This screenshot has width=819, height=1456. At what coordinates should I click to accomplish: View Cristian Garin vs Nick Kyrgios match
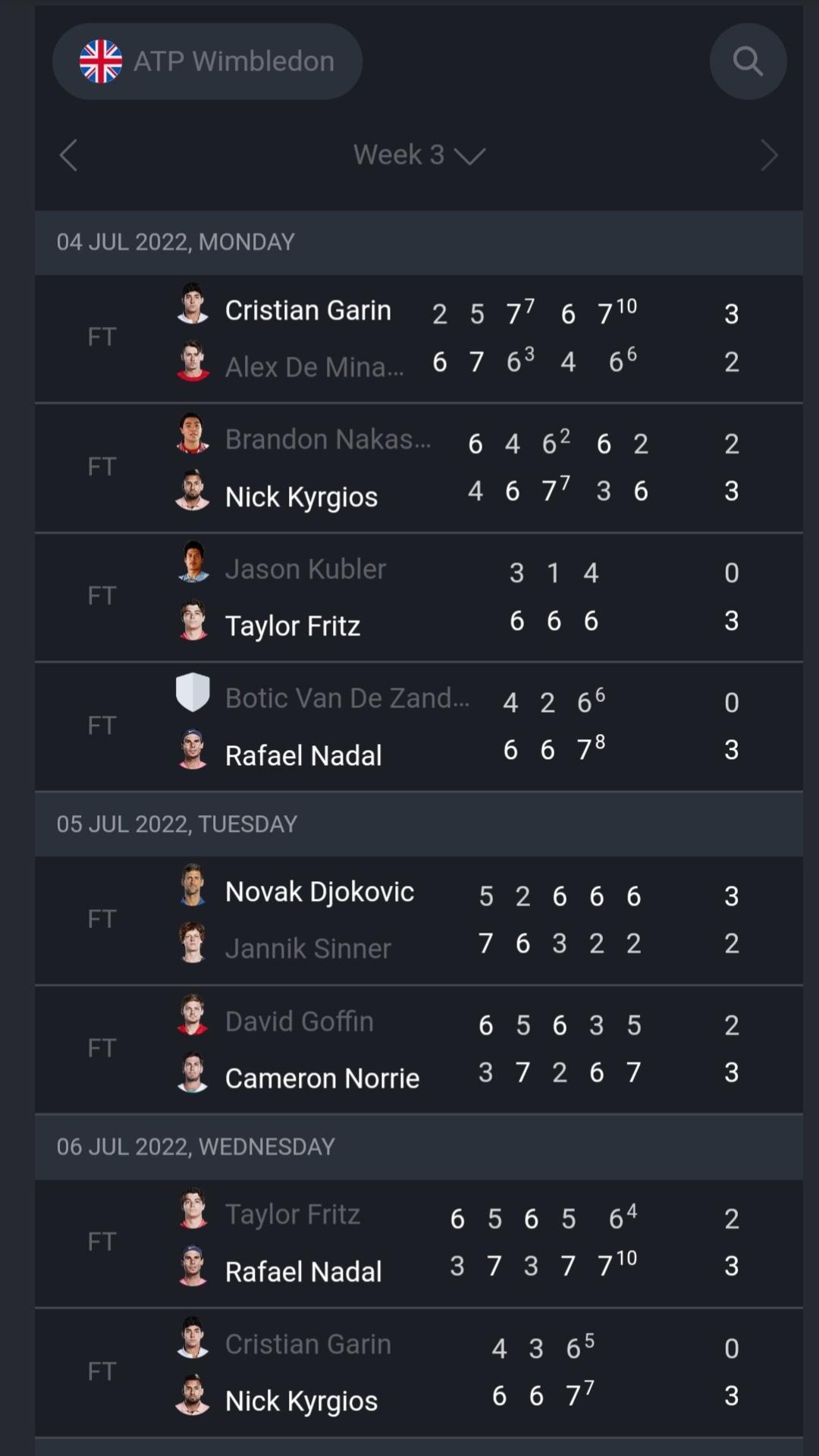tap(419, 1373)
